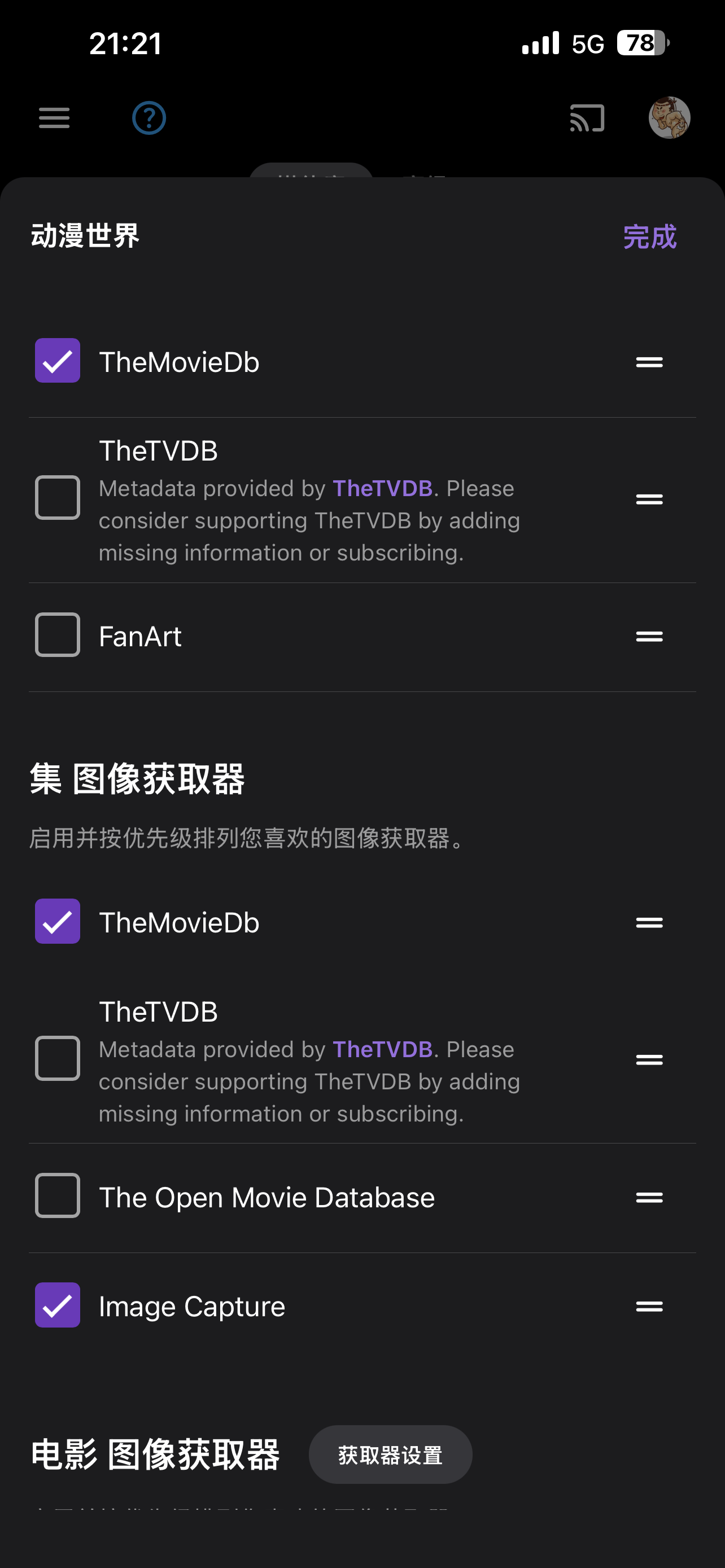Uncheck TheMovieDb under 集 图像获取器
The width and height of the screenshot is (725, 1568).
pyautogui.click(x=57, y=921)
